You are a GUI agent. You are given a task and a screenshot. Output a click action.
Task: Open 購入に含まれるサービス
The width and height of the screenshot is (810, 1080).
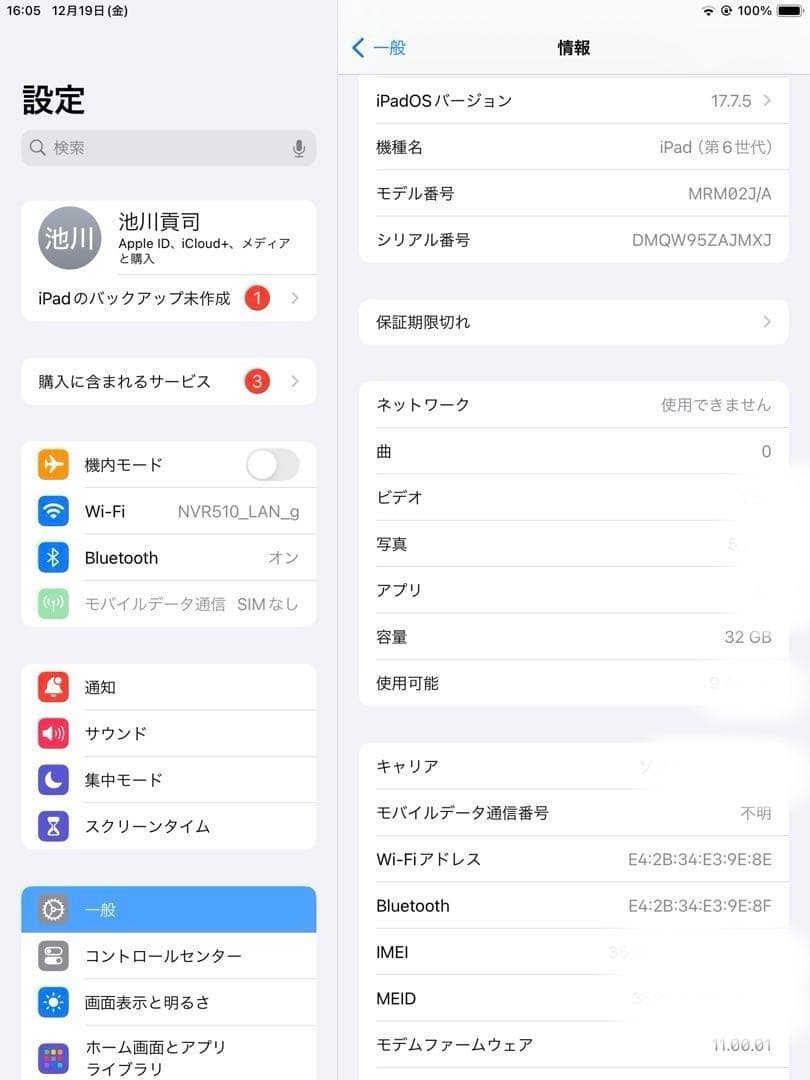tap(168, 381)
